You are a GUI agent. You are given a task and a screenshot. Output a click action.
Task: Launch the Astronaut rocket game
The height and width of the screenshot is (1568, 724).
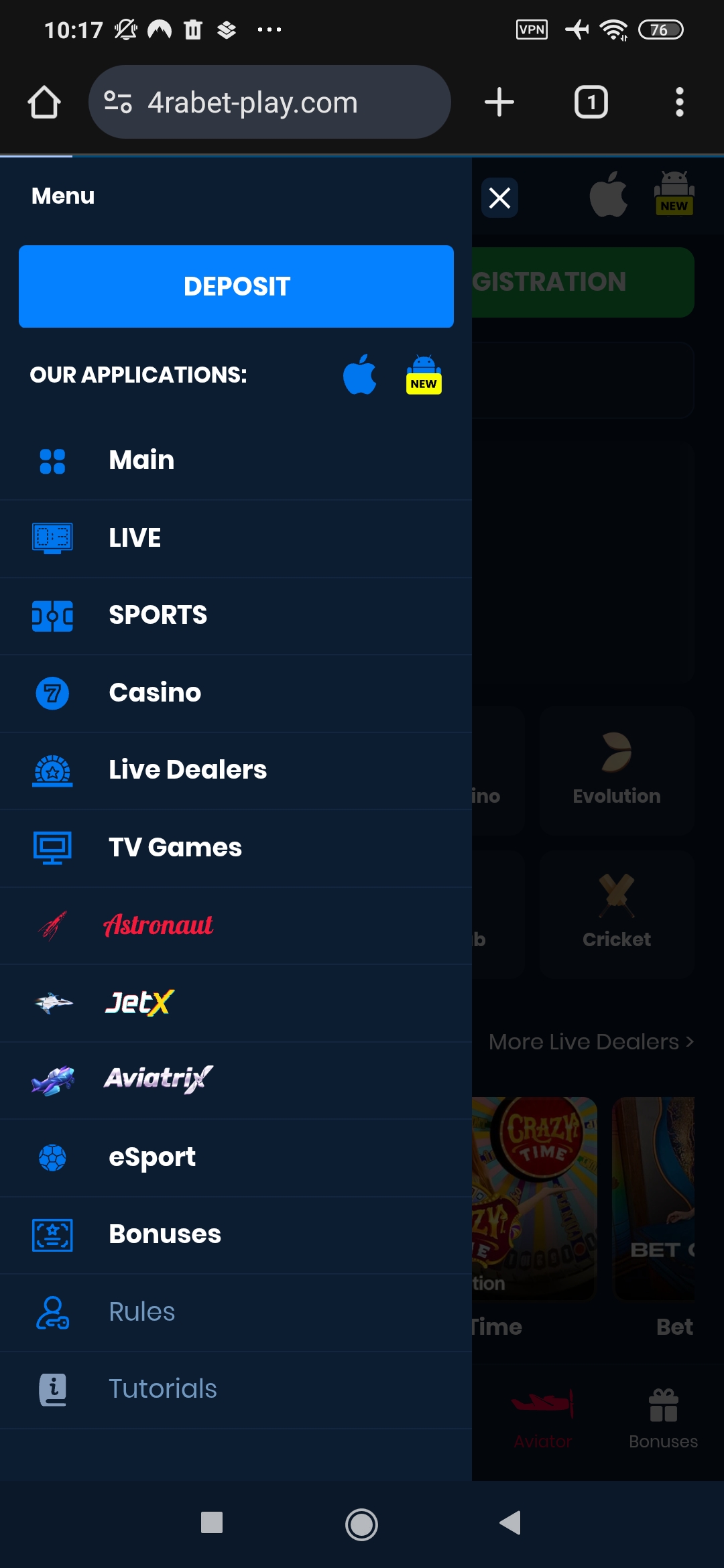[x=52, y=925]
